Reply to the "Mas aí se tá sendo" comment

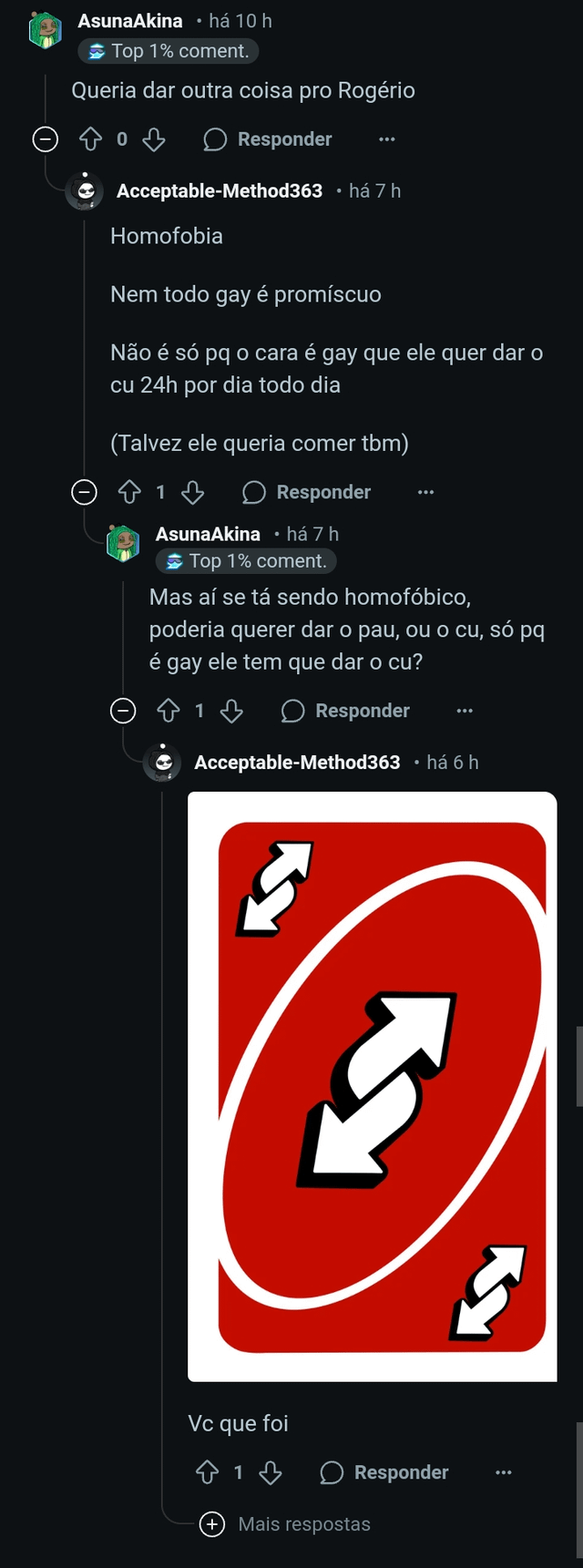(346, 711)
